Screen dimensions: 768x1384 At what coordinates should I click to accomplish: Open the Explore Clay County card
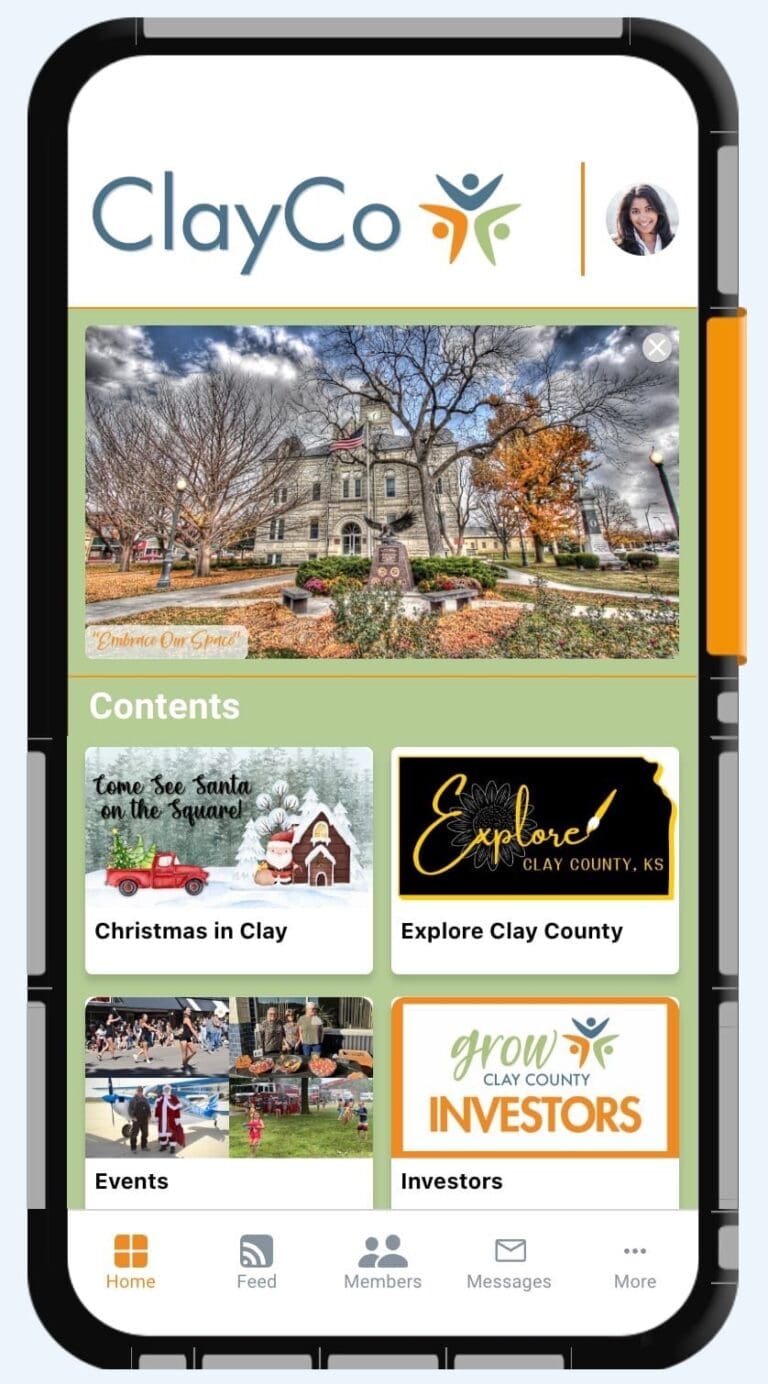(534, 860)
